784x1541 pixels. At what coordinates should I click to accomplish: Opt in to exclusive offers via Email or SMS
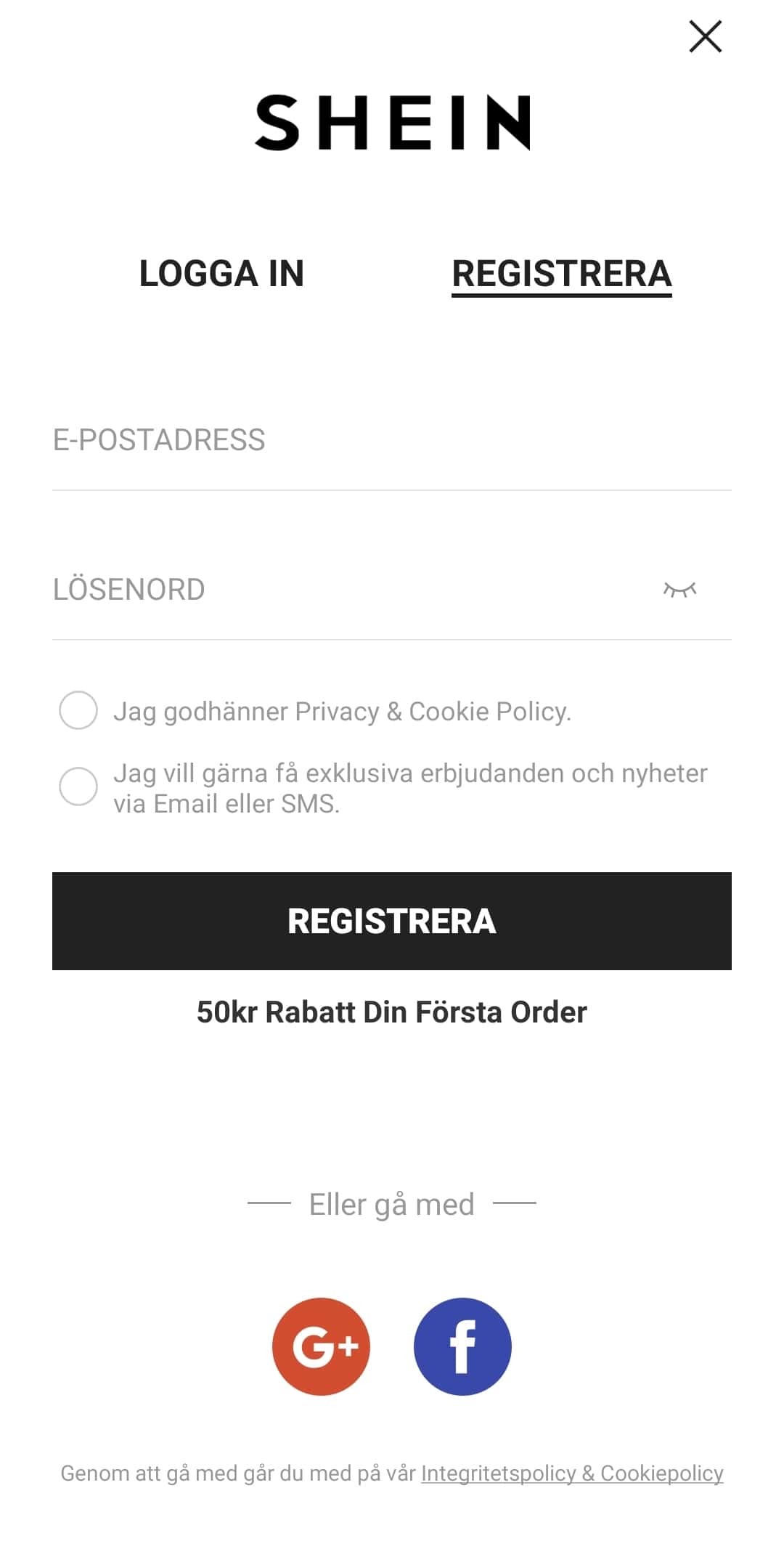point(78,787)
